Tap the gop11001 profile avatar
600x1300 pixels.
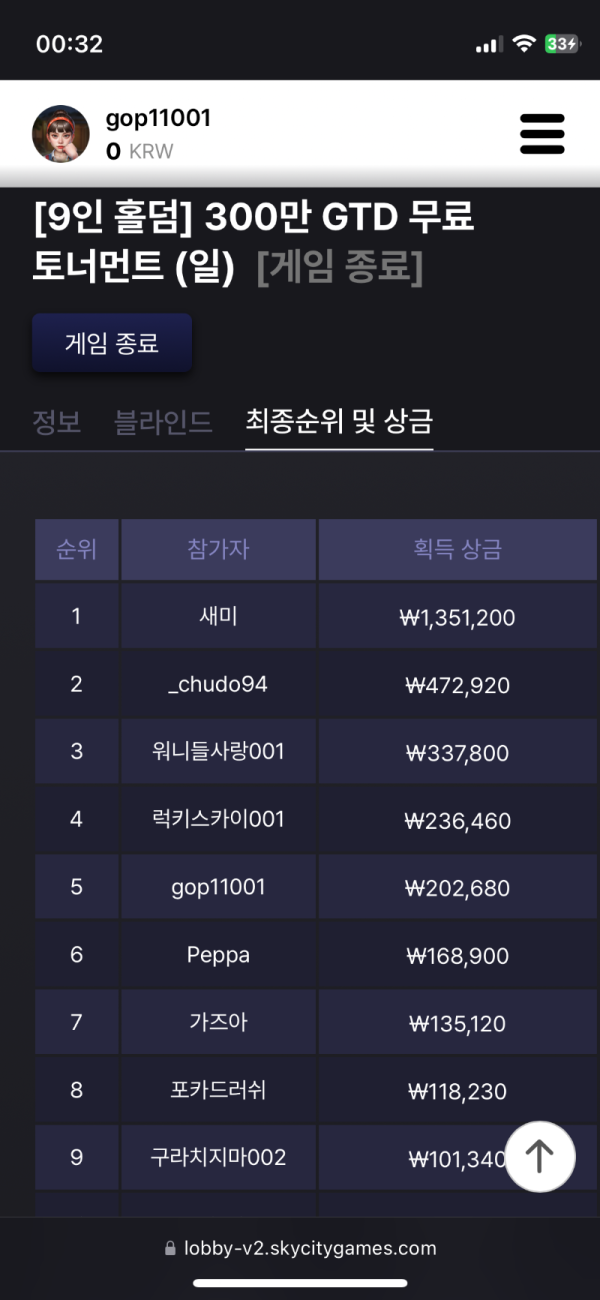(x=61, y=134)
